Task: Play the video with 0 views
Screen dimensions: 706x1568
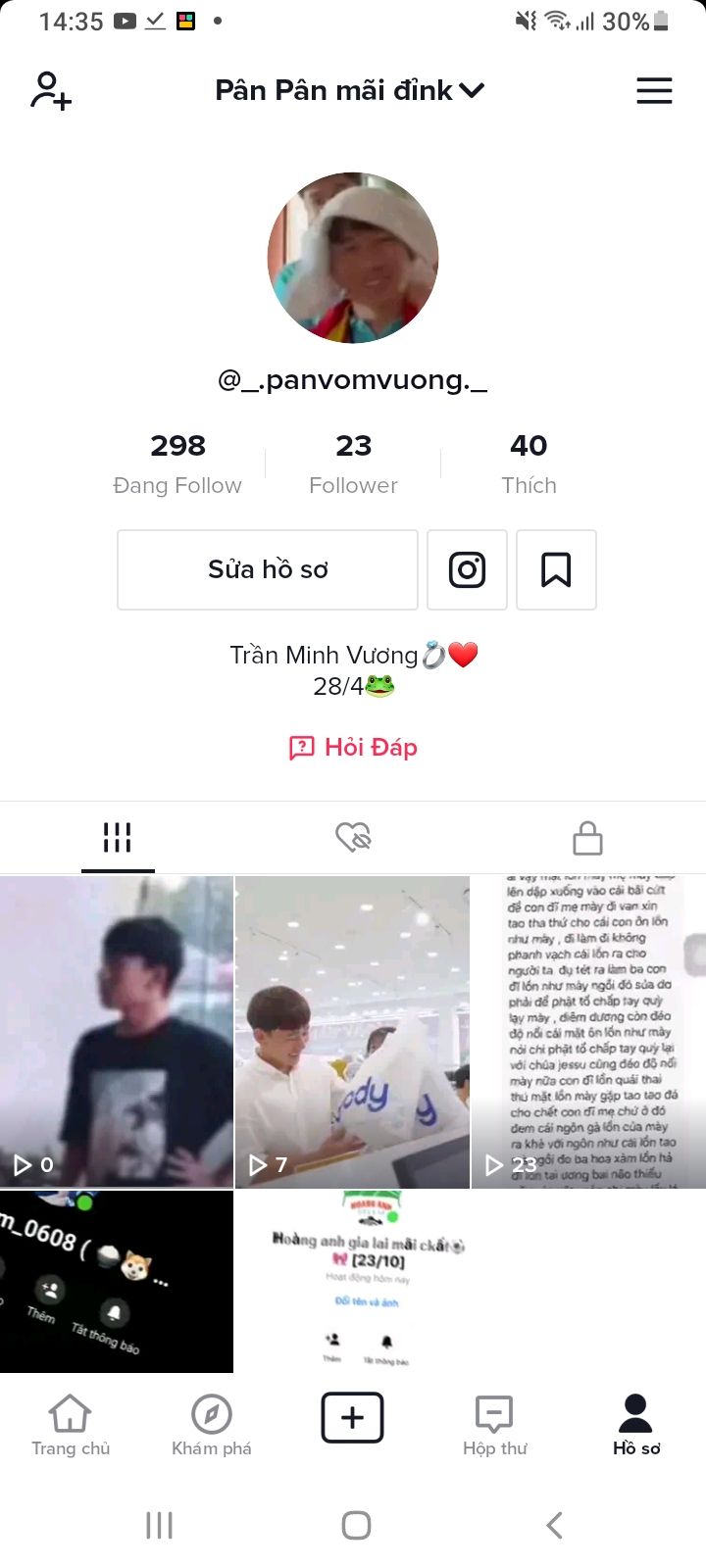Action: click(117, 1031)
